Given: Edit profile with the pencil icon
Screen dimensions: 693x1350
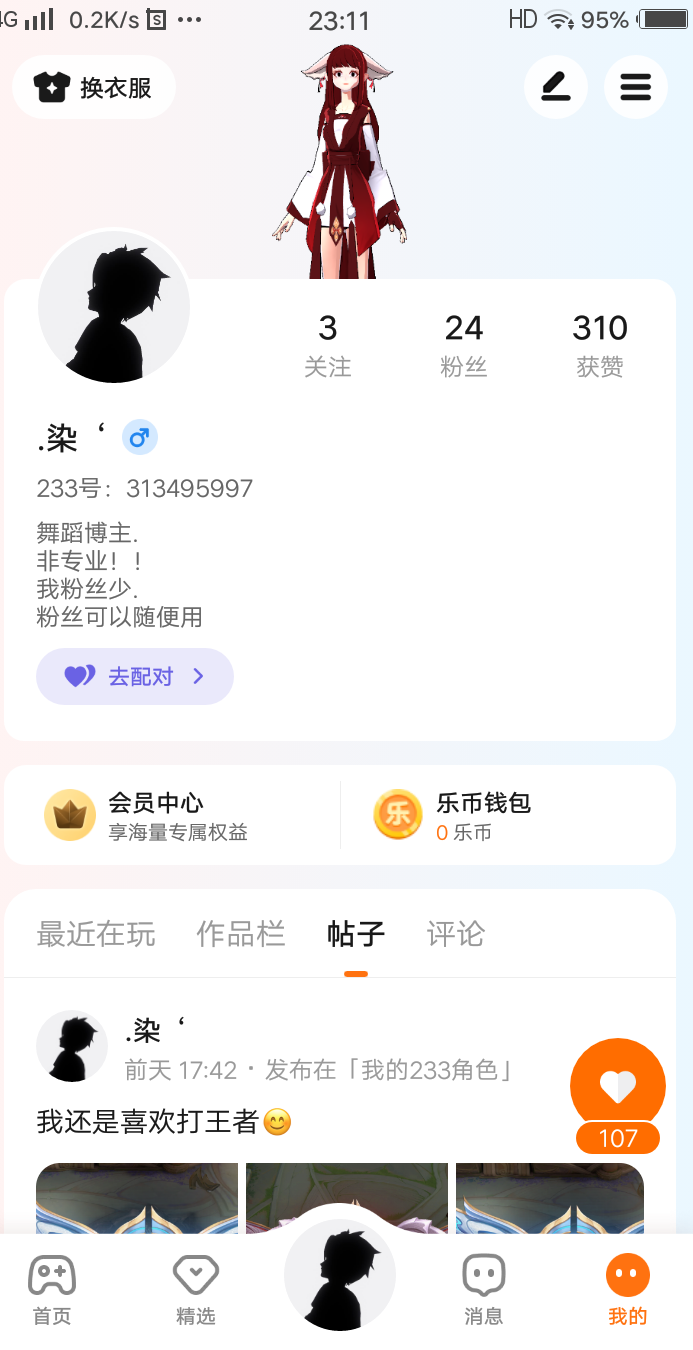Looking at the screenshot, I should click(555, 88).
